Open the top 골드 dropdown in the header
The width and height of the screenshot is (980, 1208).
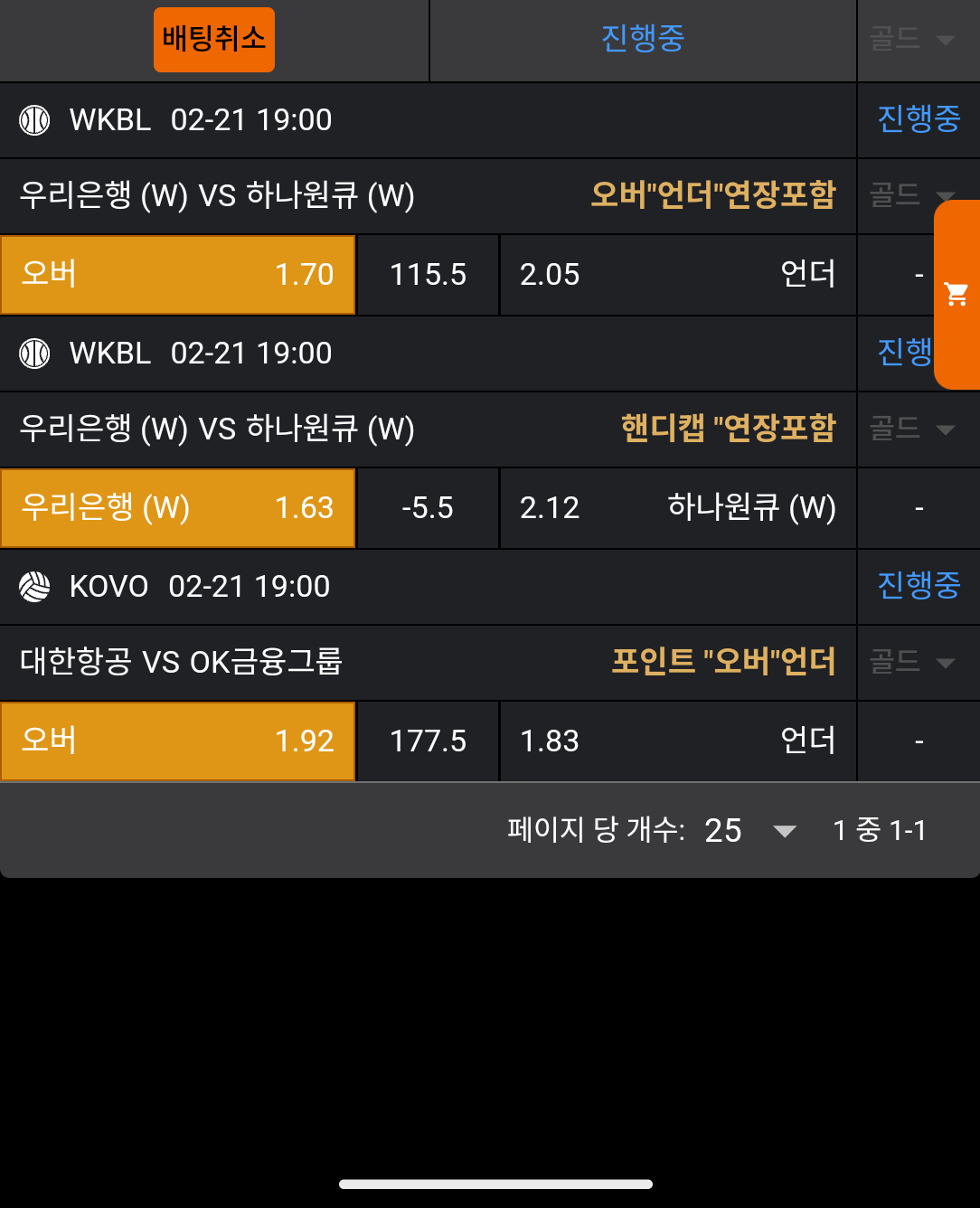pyautogui.click(x=913, y=39)
